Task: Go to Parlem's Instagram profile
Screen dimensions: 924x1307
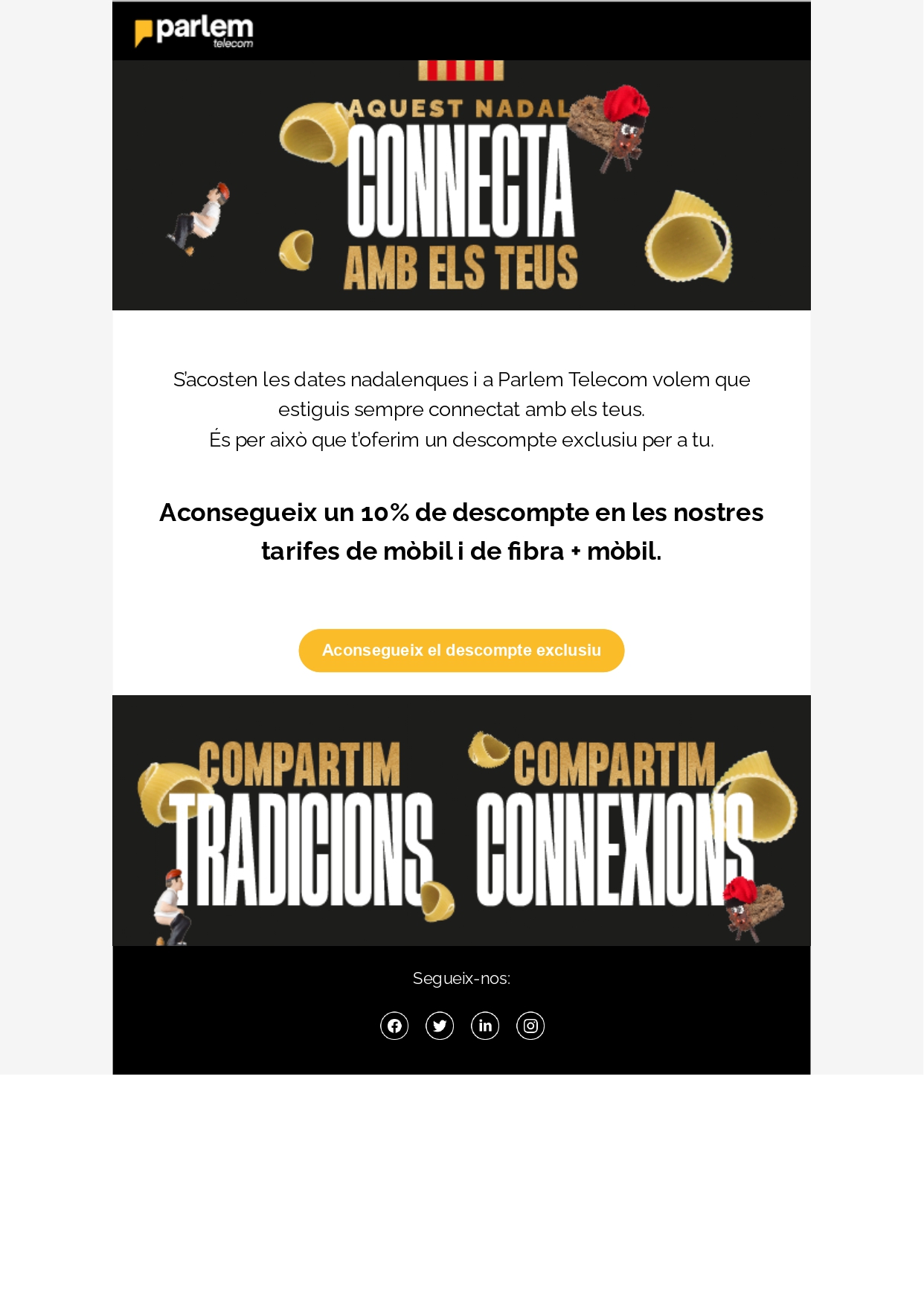Action: point(530,1026)
